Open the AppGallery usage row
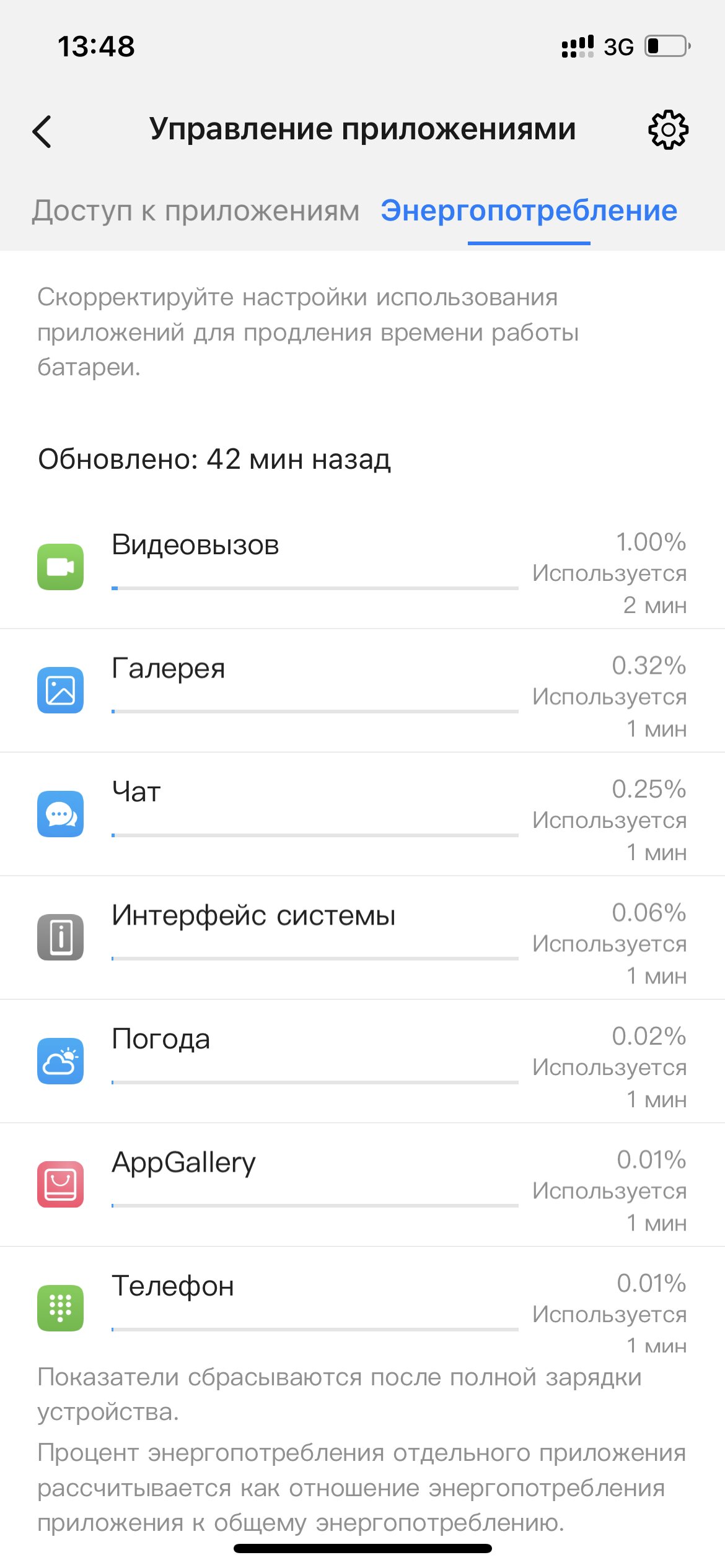725x1568 pixels. (362, 1185)
